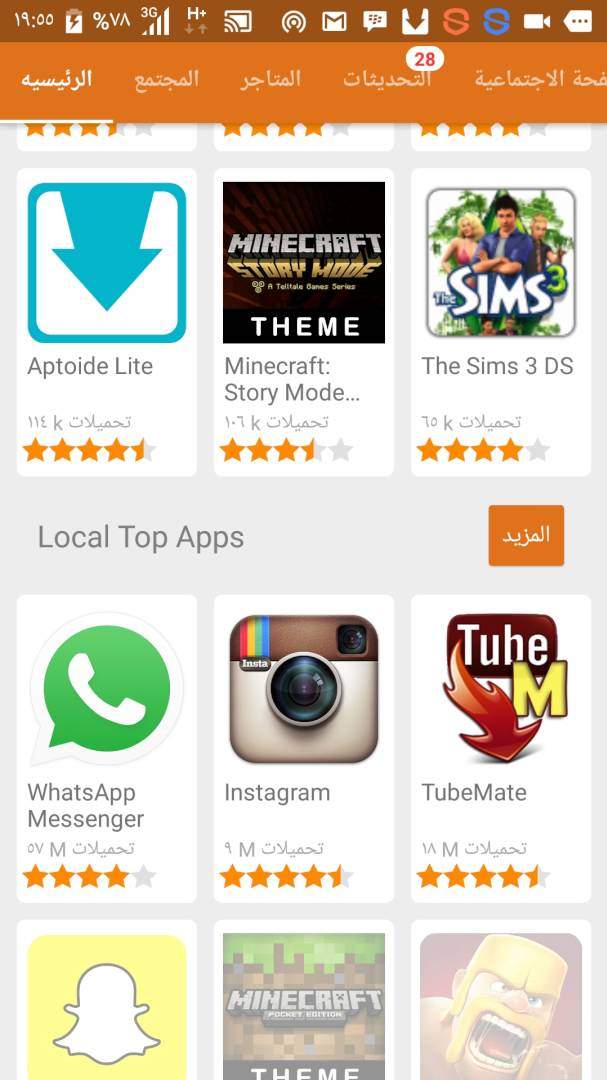The width and height of the screenshot is (607, 1080).
Task: Open the Clash of Clans card
Action: coord(501,1000)
